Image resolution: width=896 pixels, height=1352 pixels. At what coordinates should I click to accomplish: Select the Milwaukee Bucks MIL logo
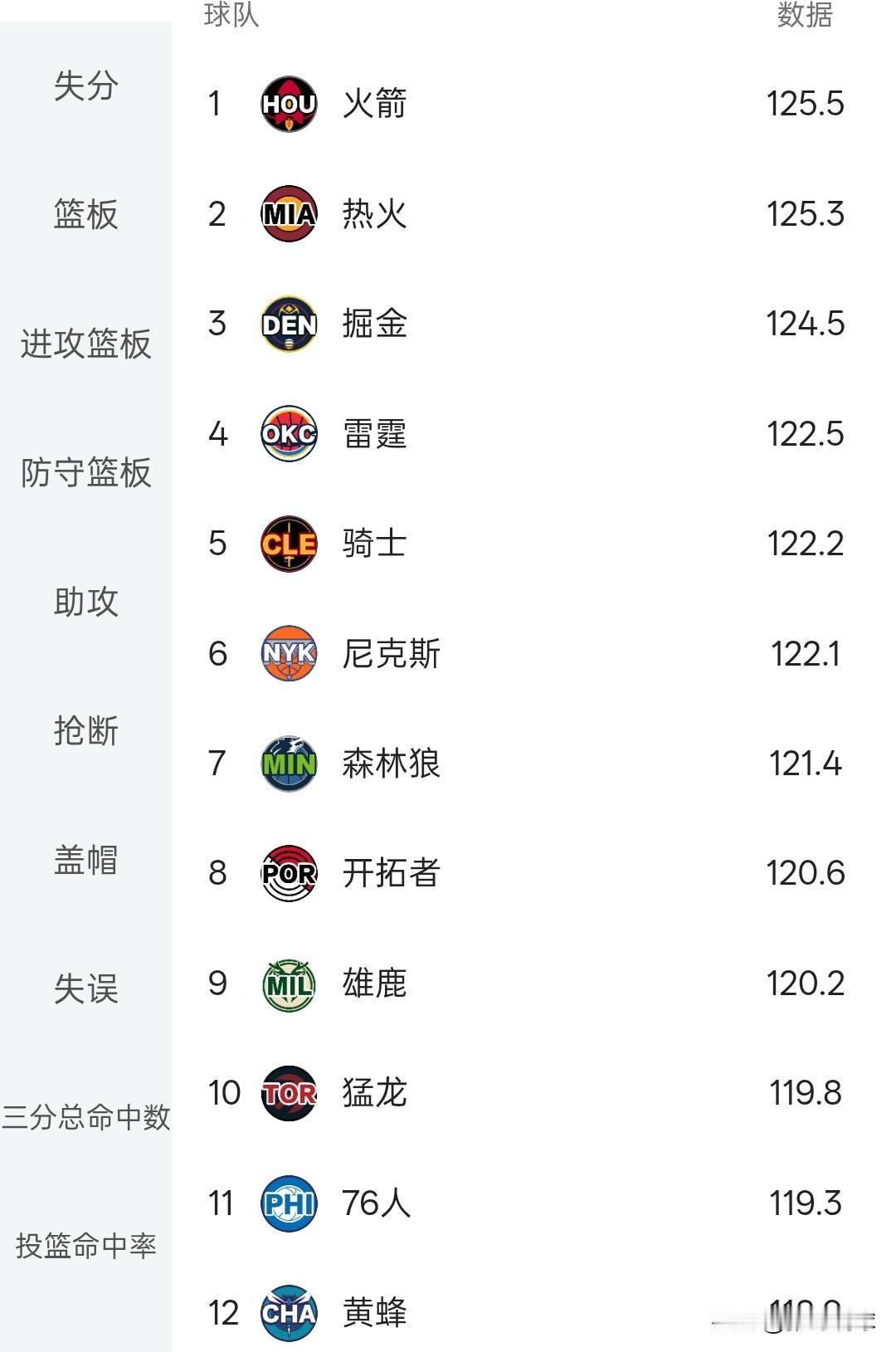288,984
